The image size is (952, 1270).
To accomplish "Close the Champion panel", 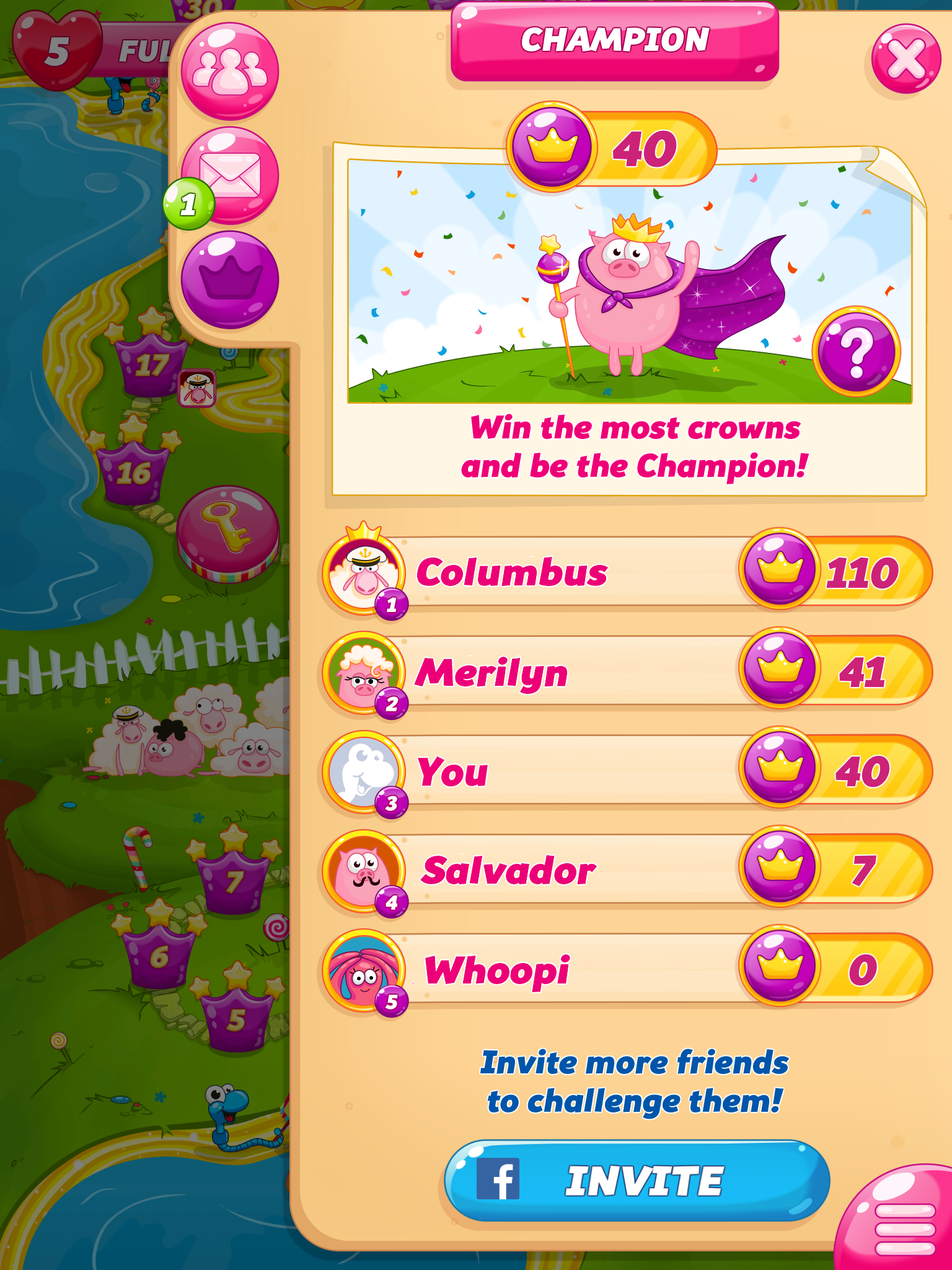I will (x=906, y=60).
